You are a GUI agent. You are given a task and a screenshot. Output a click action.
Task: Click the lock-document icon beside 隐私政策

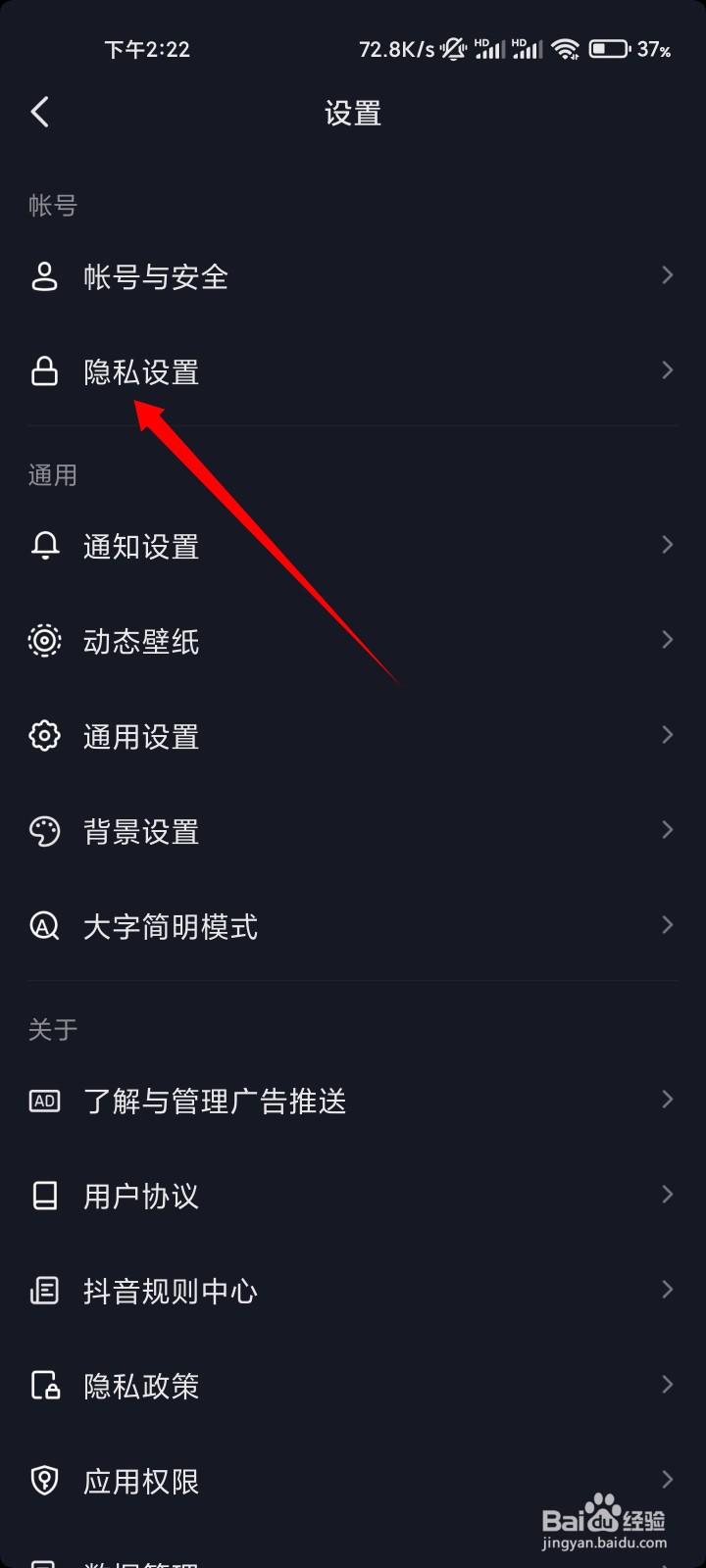click(44, 1386)
